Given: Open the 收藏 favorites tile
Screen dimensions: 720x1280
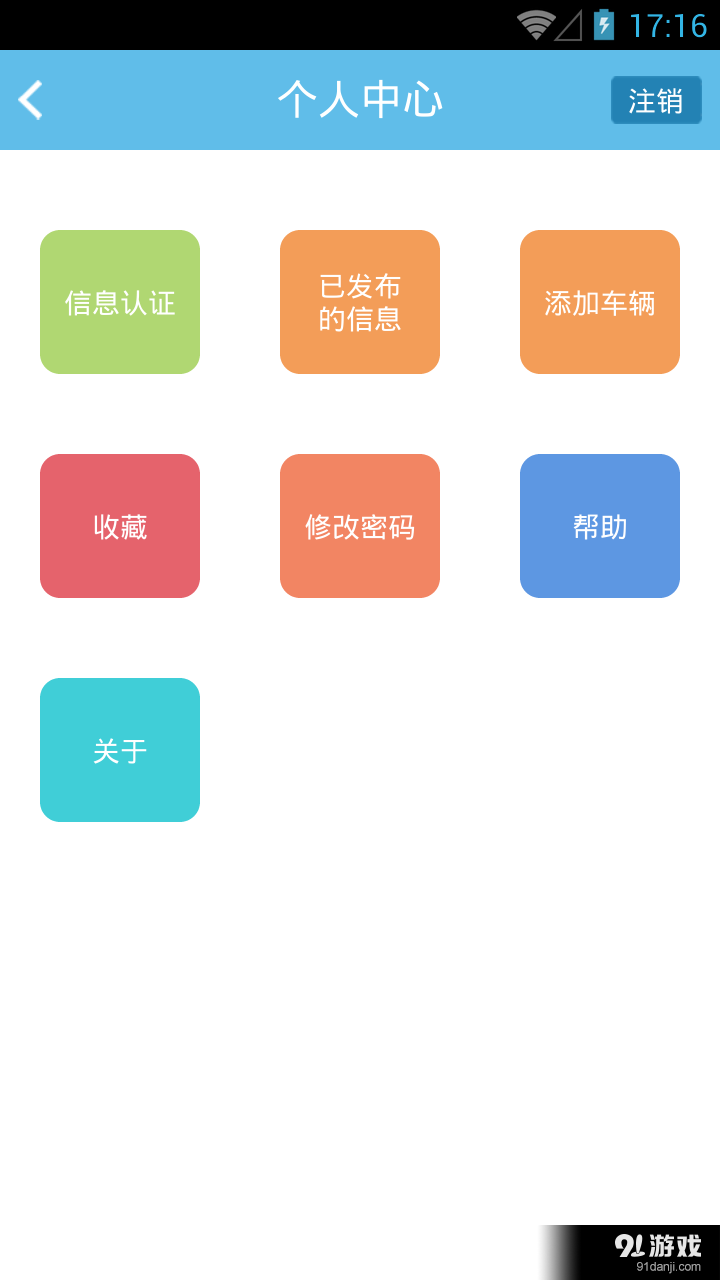Looking at the screenshot, I should (119, 525).
